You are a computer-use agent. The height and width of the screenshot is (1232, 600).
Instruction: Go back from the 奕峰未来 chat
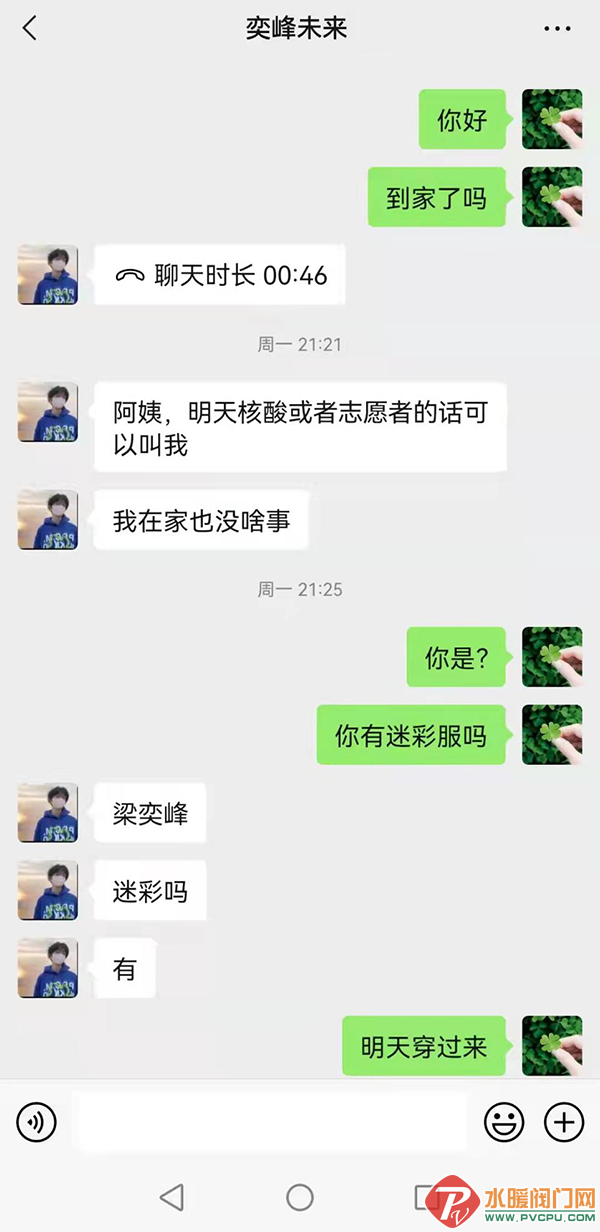pos(30,28)
